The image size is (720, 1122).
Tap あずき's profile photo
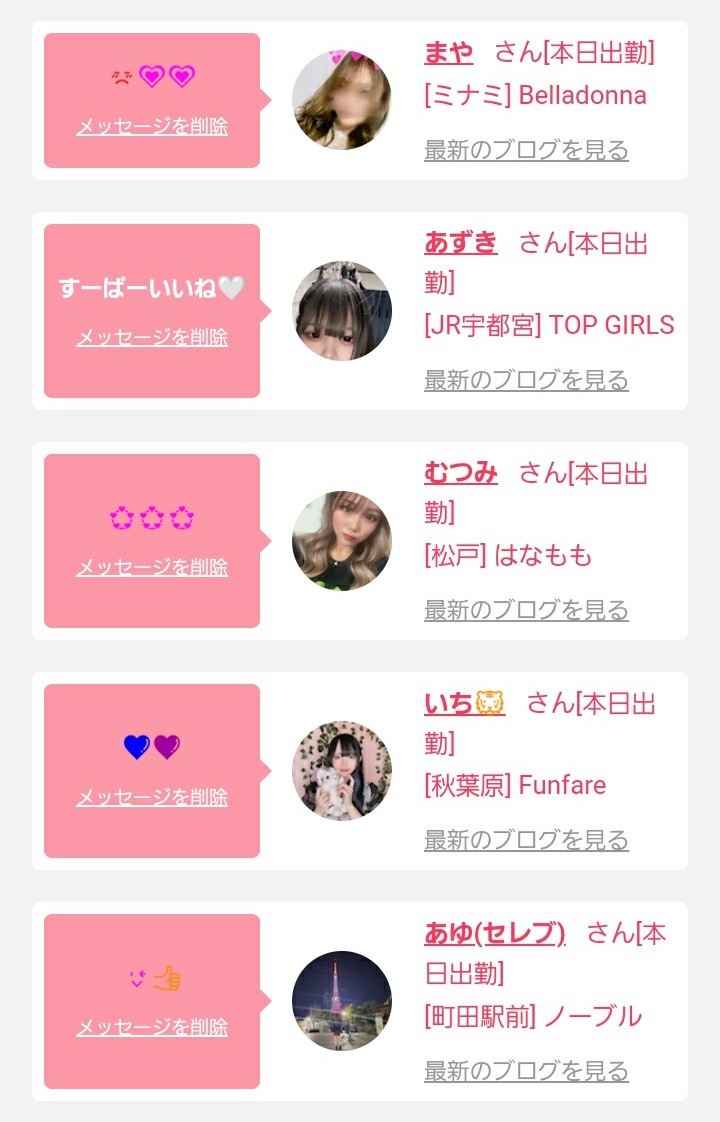341,311
